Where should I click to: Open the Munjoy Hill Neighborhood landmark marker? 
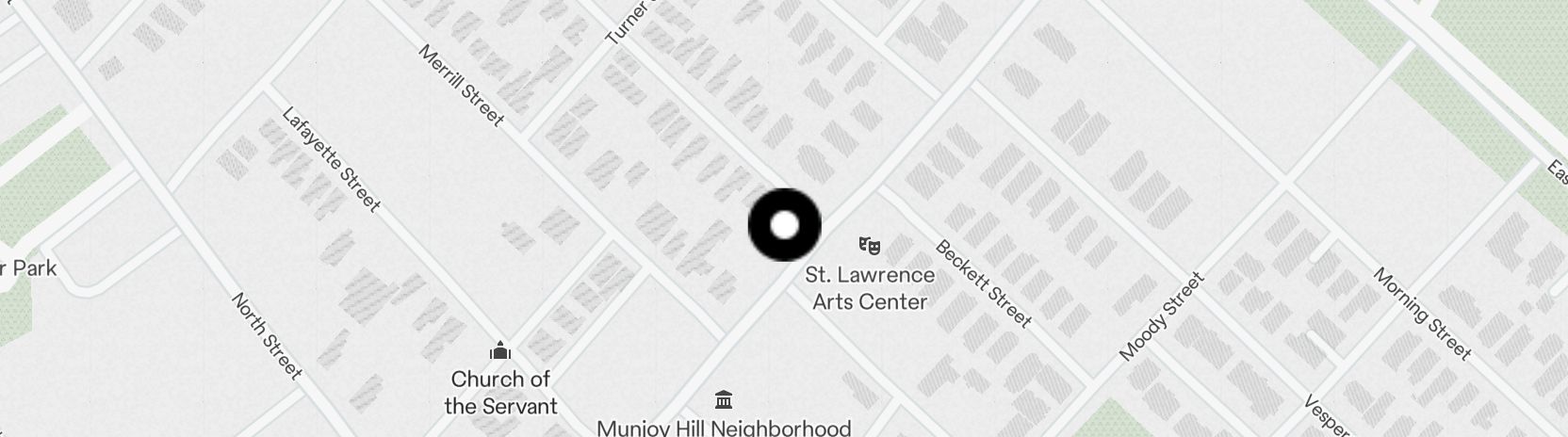tap(724, 400)
